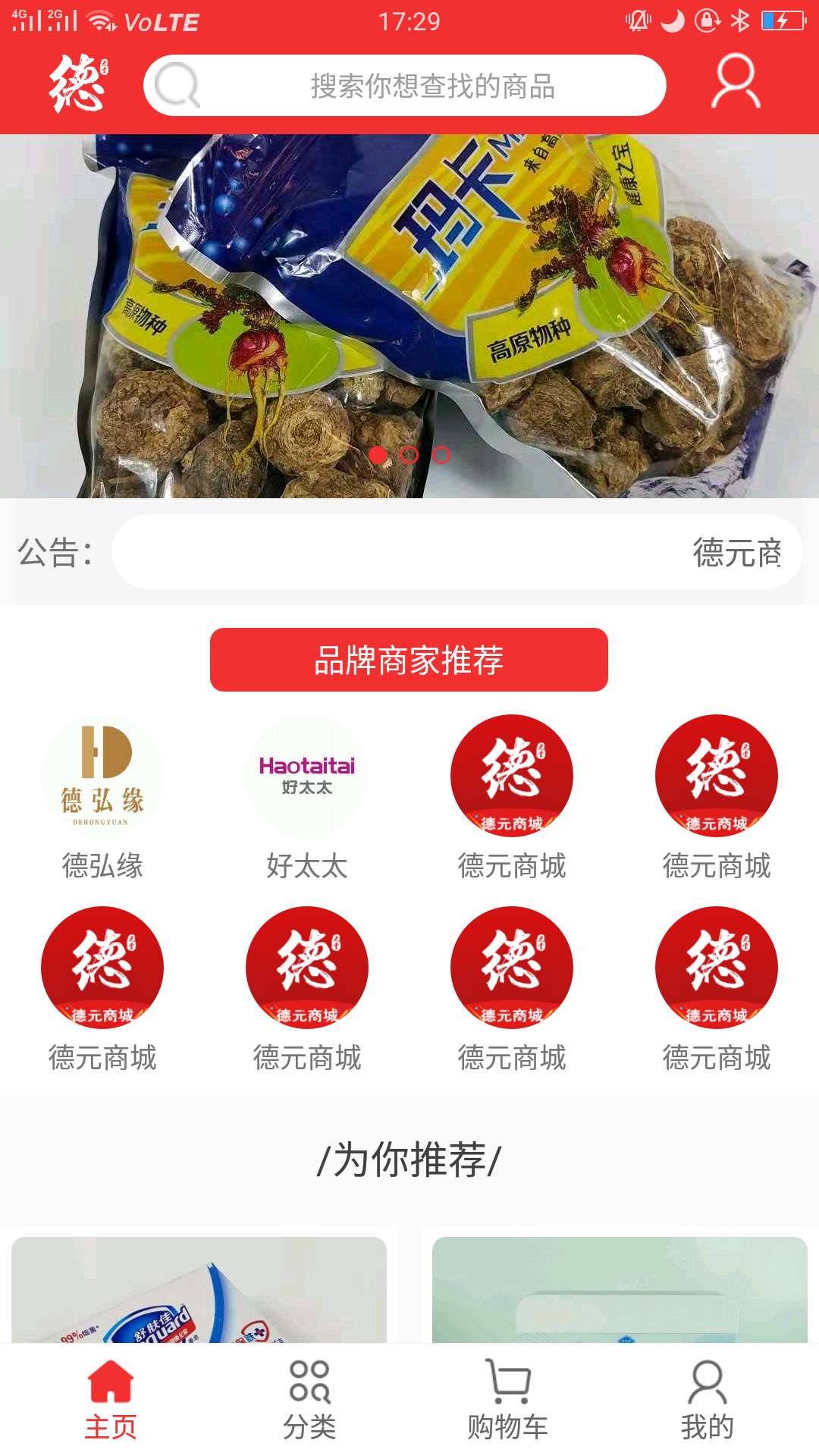Open the 购物车 tab
Screen dimensions: 819x1456
click(507, 1400)
